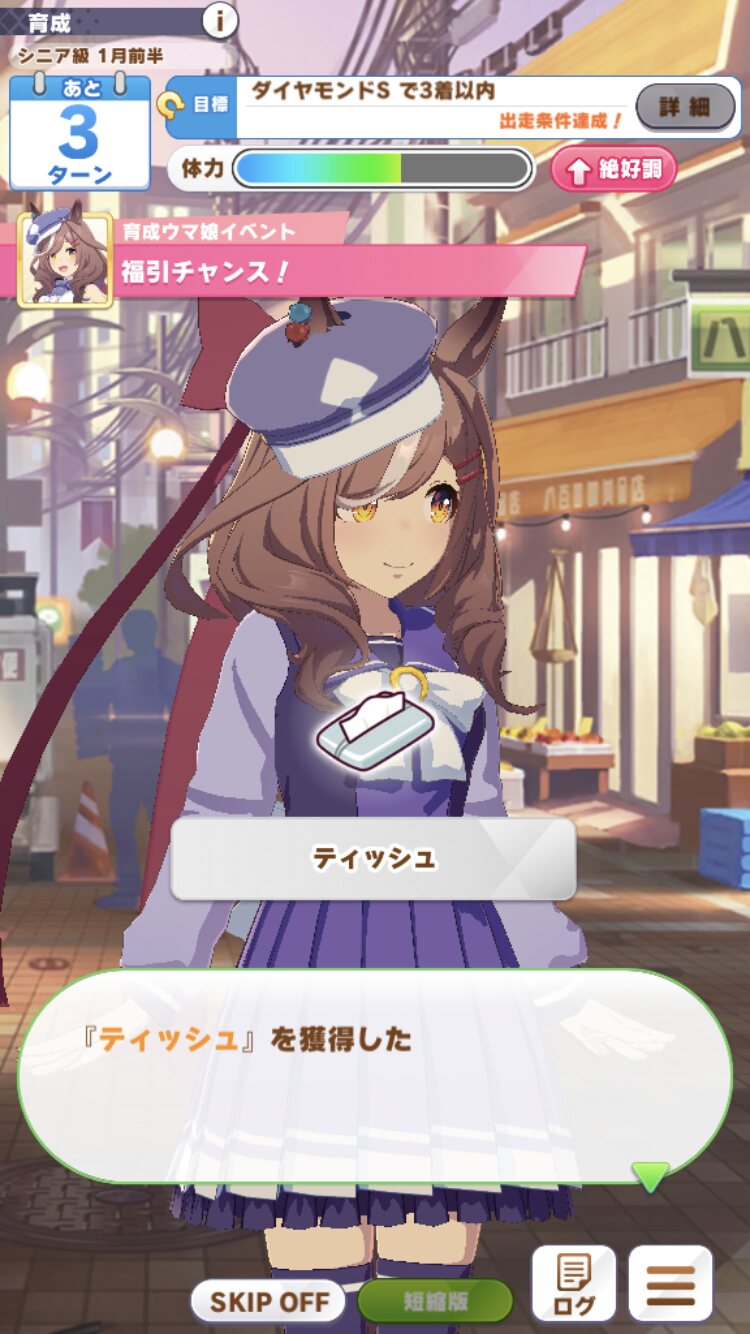Tap SKIP OFF to change skip mode
Image resolution: width=750 pixels, height=1334 pixels.
point(268,1301)
